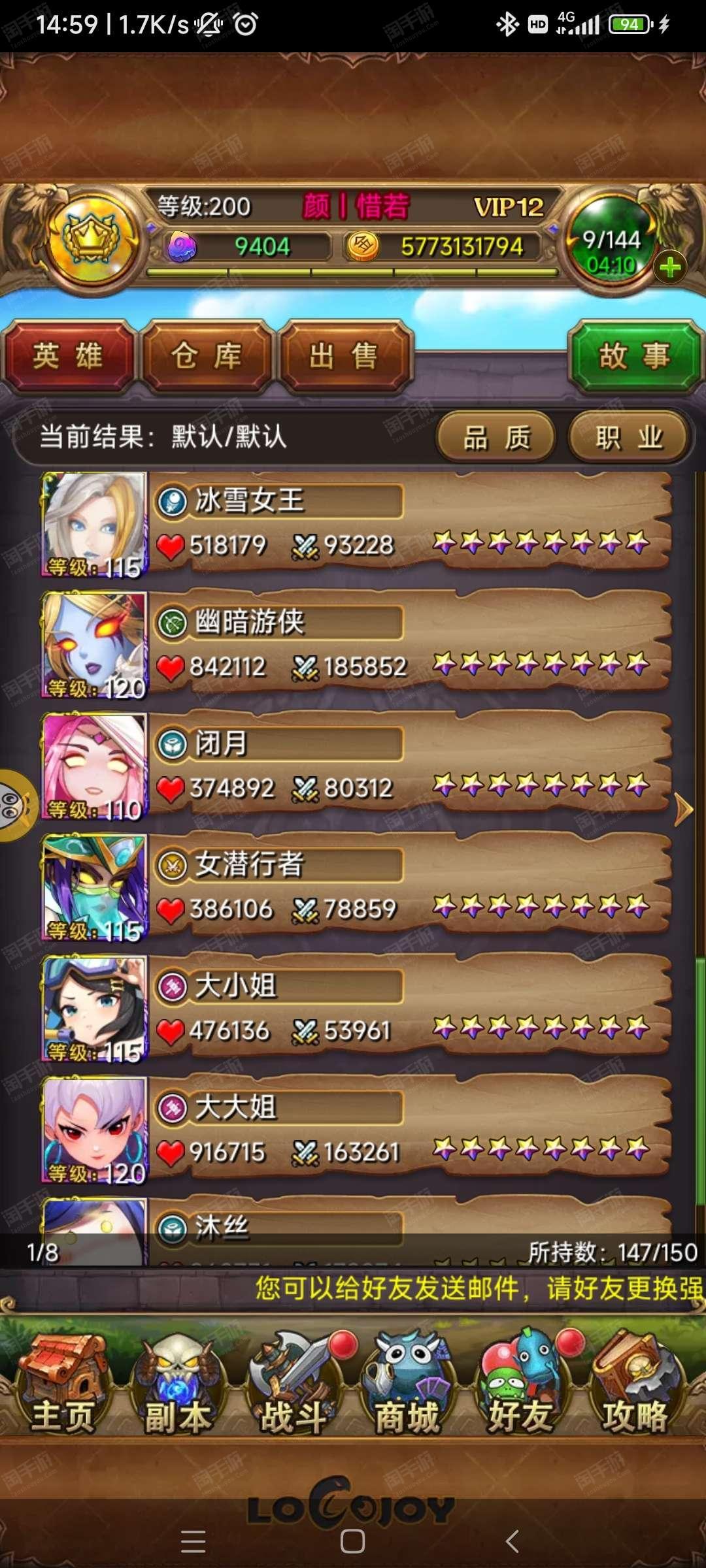This screenshot has height=1568, width=706.
Task: Filter heroes by 职业 class
Action: [628, 437]
